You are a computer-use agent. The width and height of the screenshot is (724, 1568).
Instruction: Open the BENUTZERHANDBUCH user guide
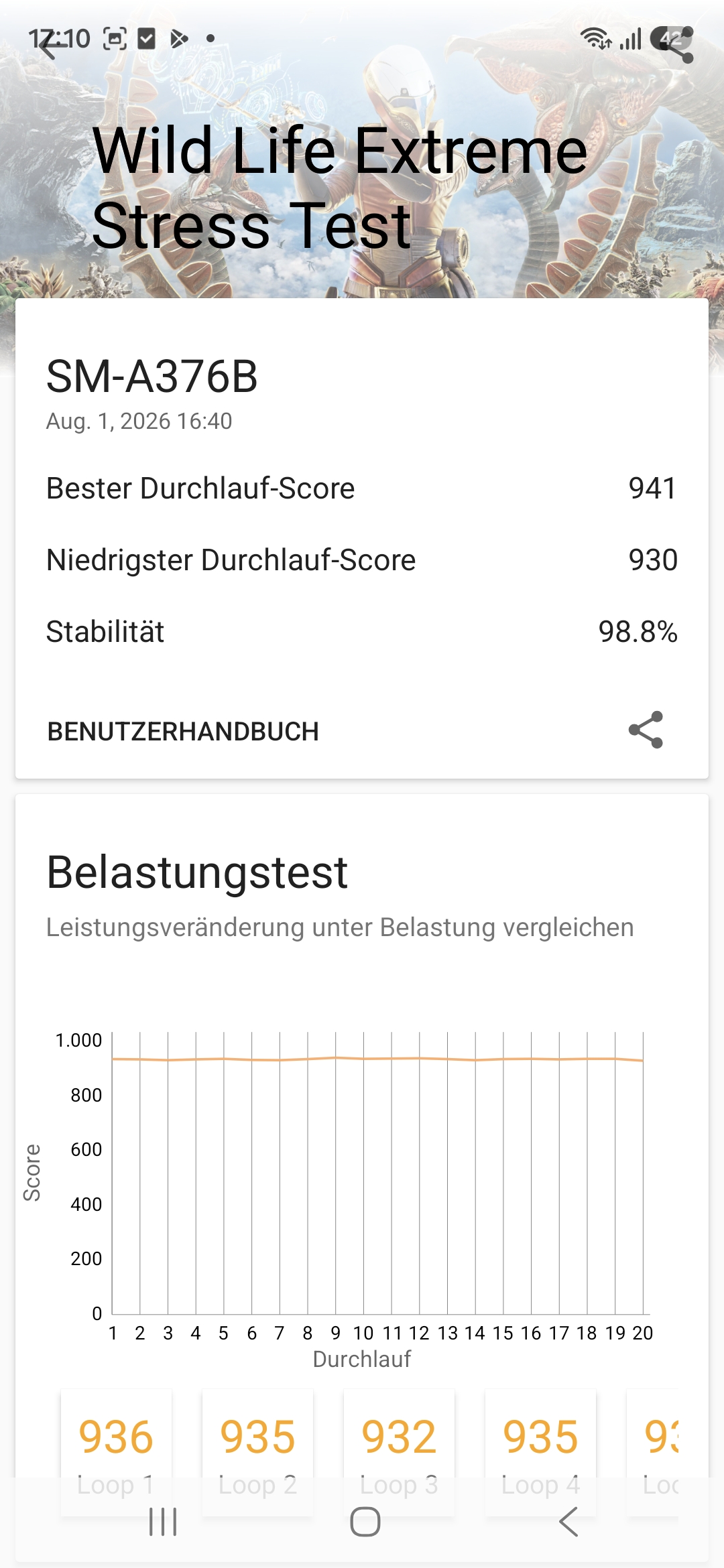183,731
